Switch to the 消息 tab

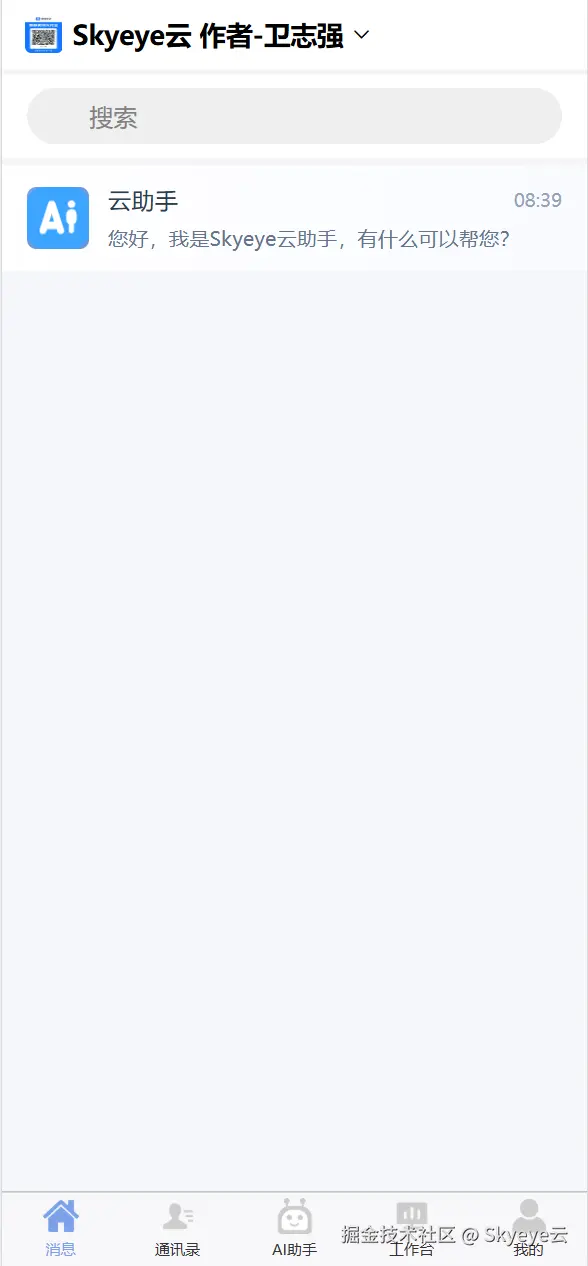click(60, 1229)
